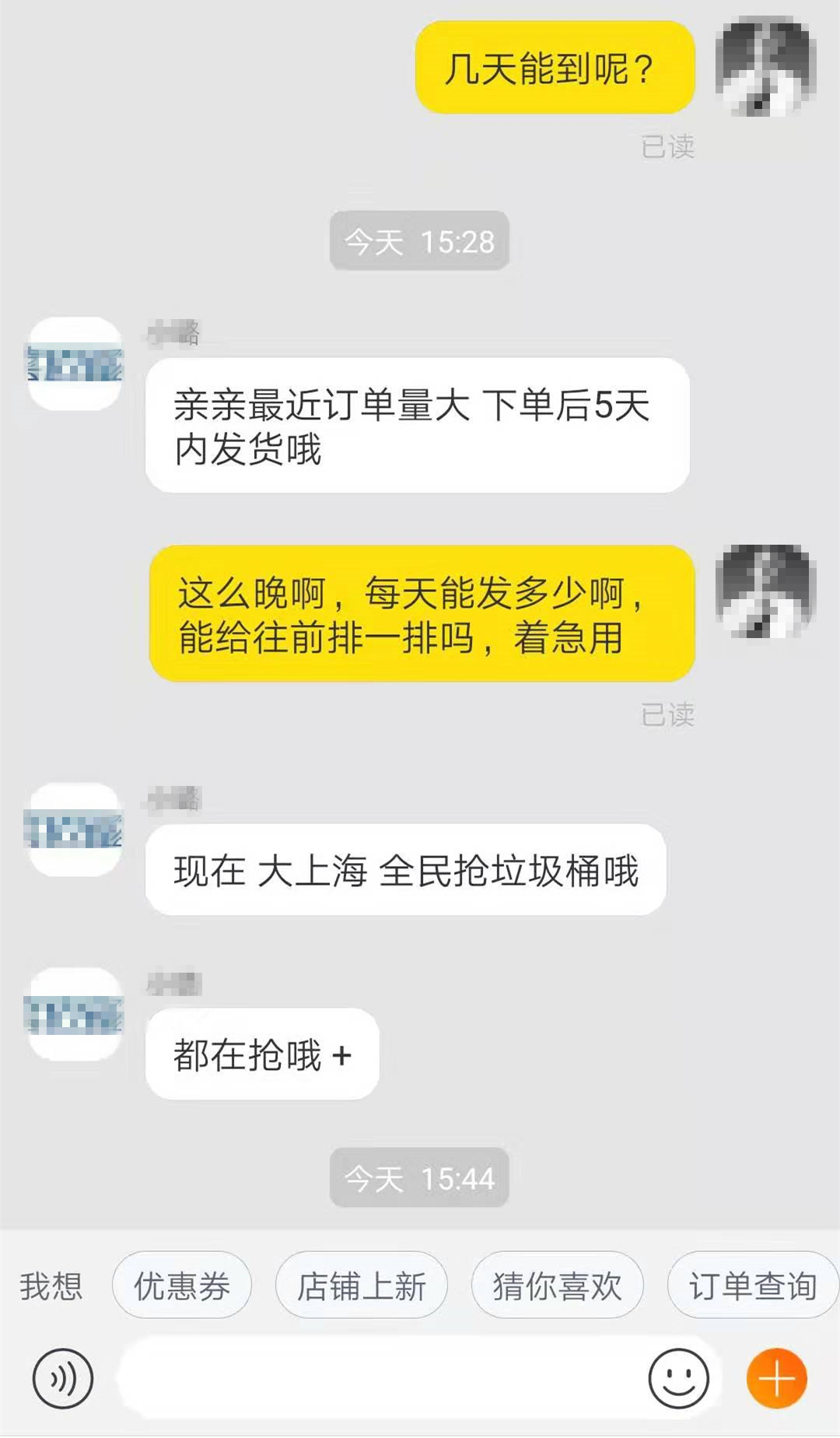Image resolution: width=840 pixels, height=1438 pixels.
Task: Open my avatar beside 几天能到呢 message
Action: point(765,68)
